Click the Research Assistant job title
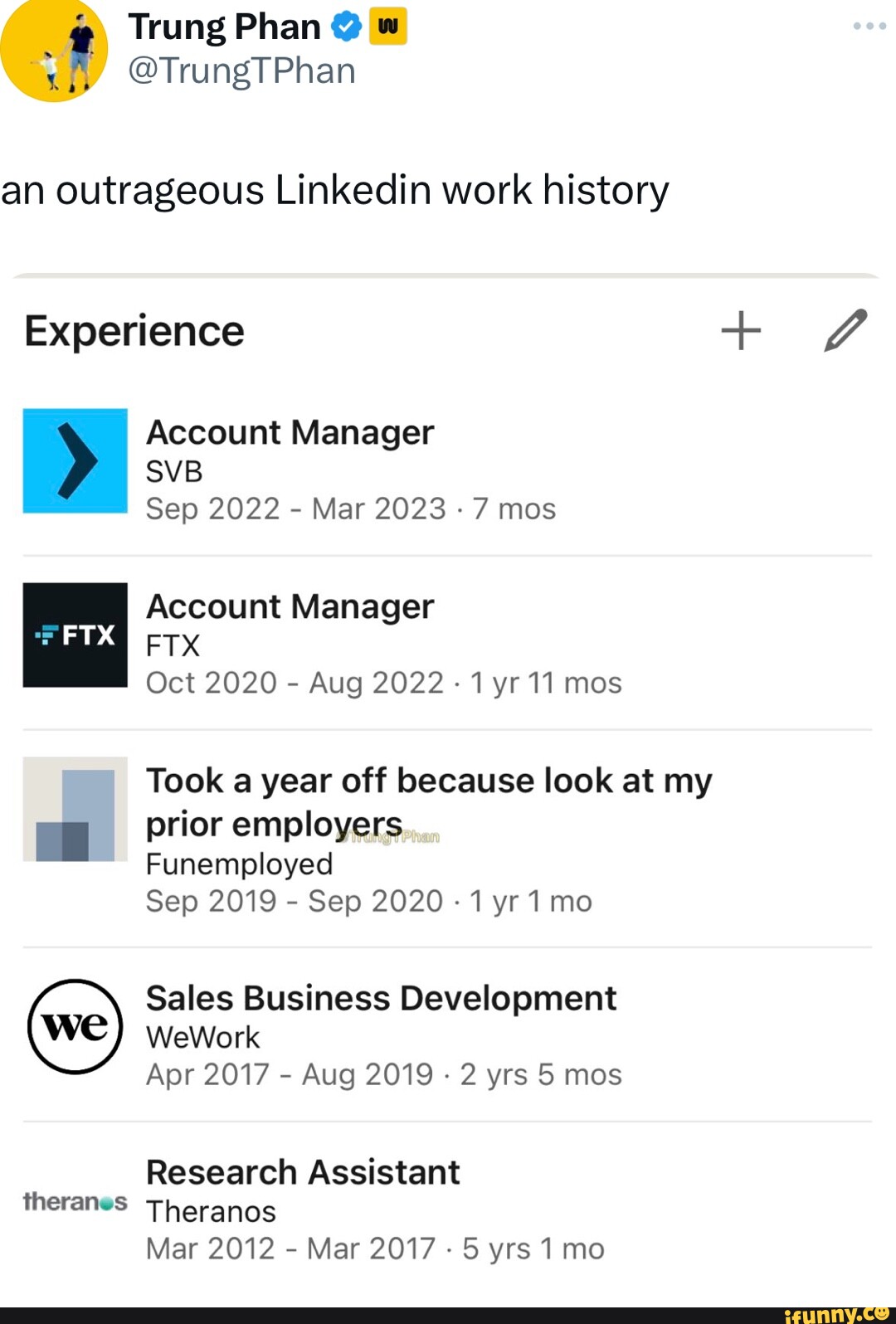The width and height of the screenshot is (896, 1324). 303,1172
